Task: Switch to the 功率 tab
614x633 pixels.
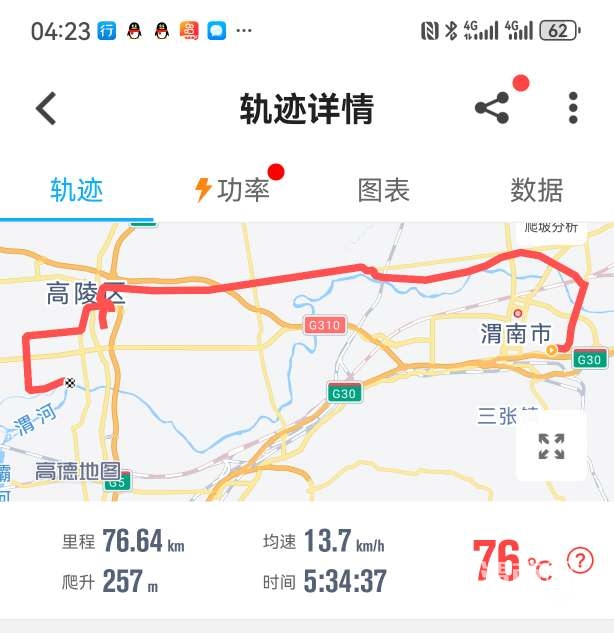Action: 232,190
